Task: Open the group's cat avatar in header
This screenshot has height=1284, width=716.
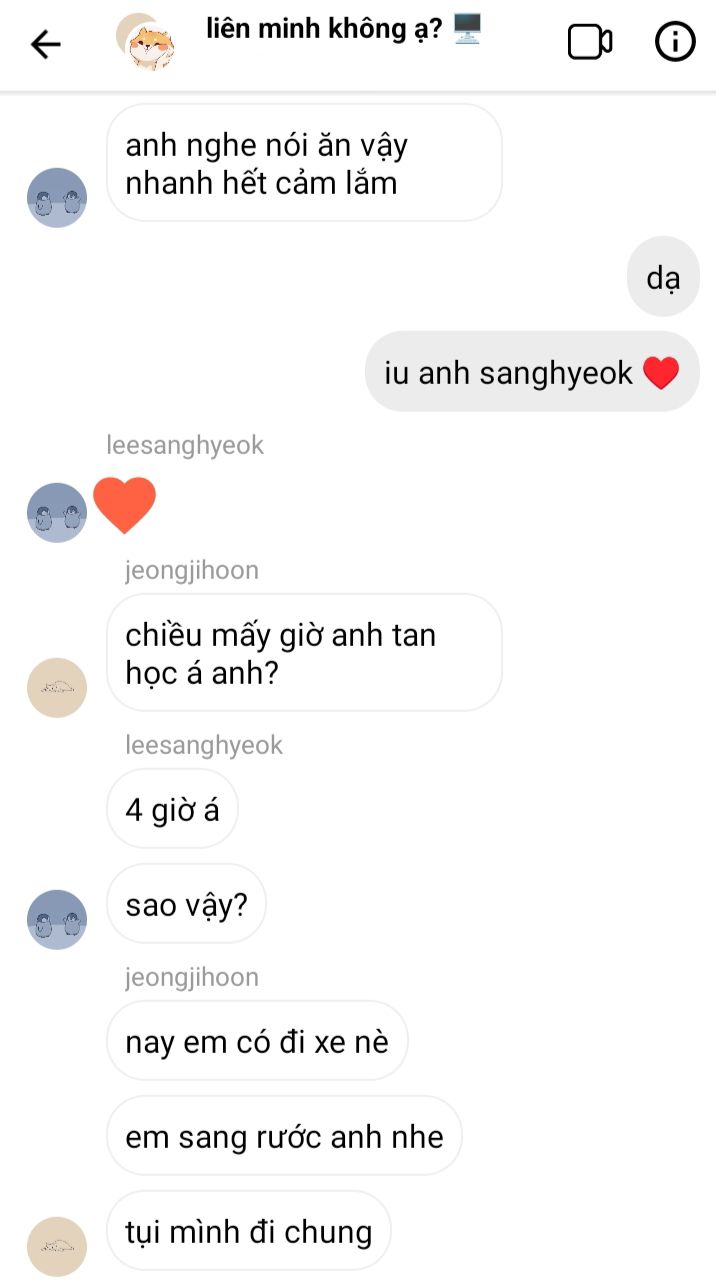Action: click(x=148, y=43)
